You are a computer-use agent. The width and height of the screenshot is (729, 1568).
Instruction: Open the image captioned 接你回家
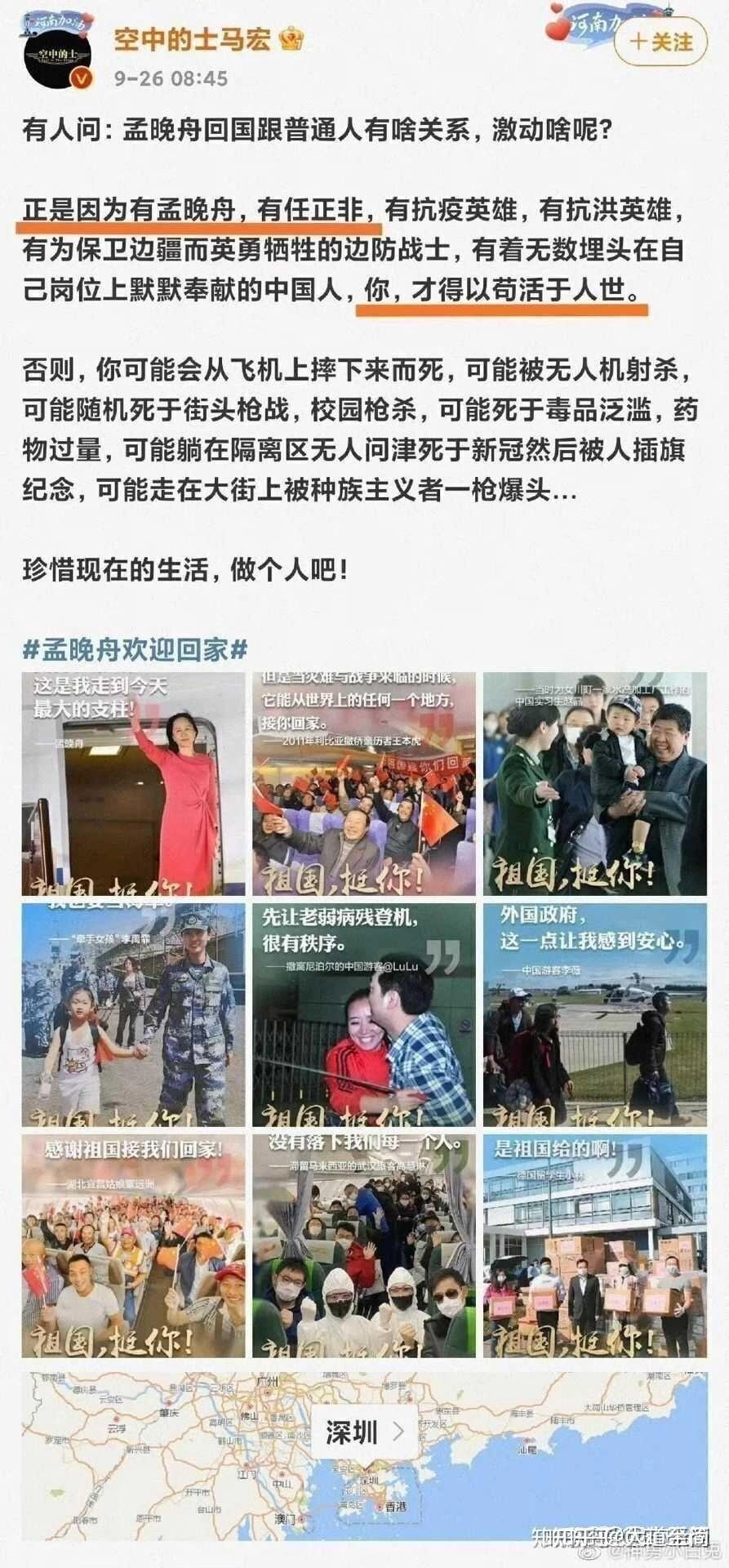pos(364,783)
